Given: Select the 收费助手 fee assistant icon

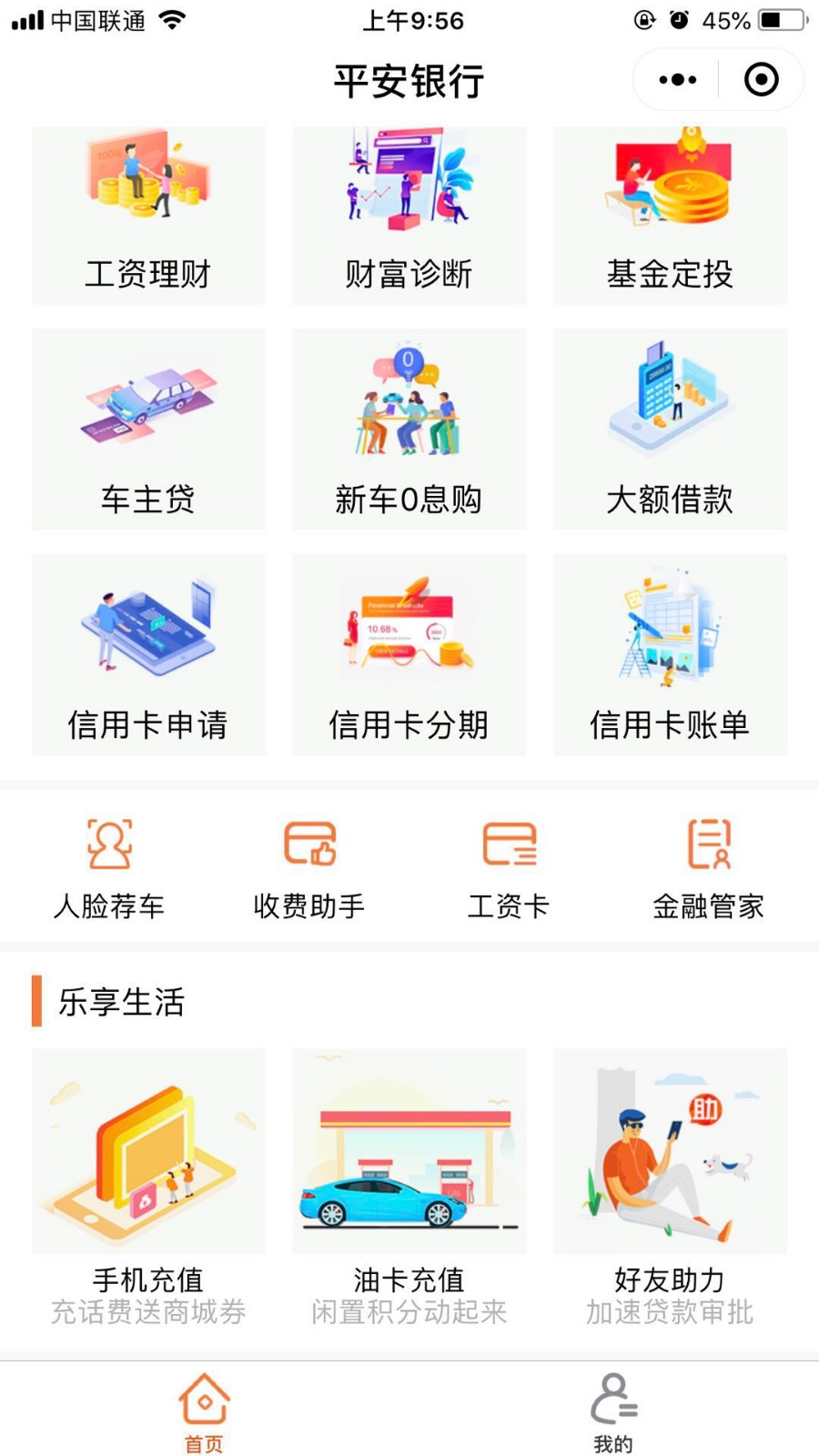Looking at the screenshot, I should point(309,864).
